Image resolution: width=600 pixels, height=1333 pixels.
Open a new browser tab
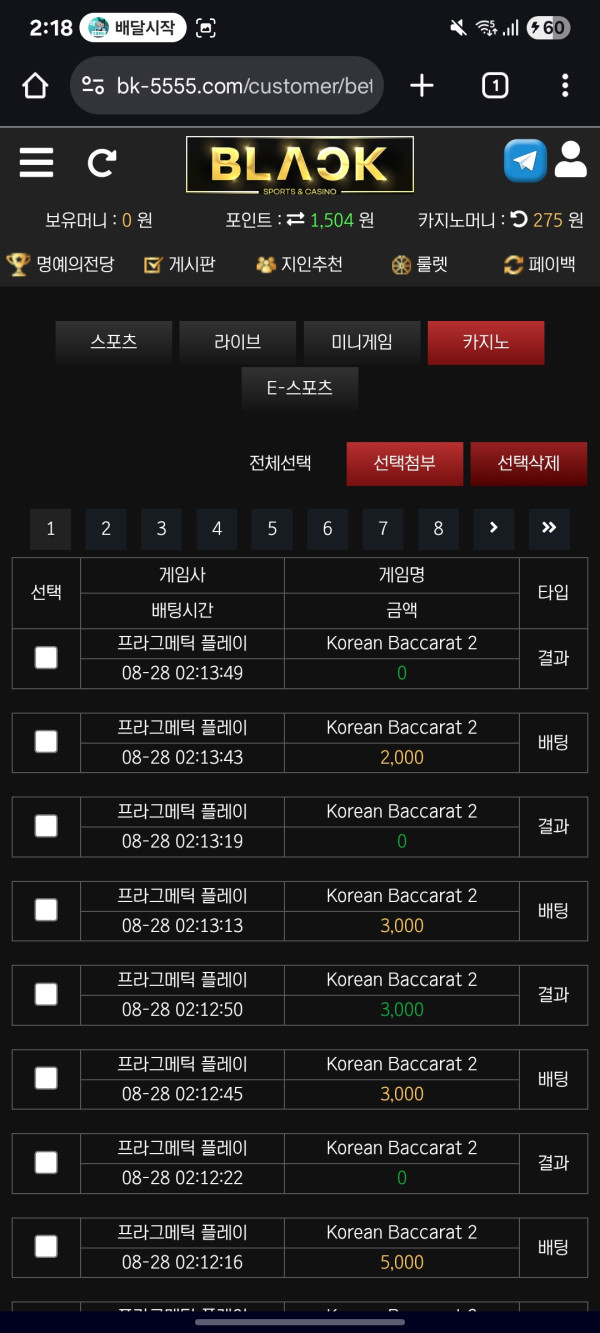click(422, 86)
